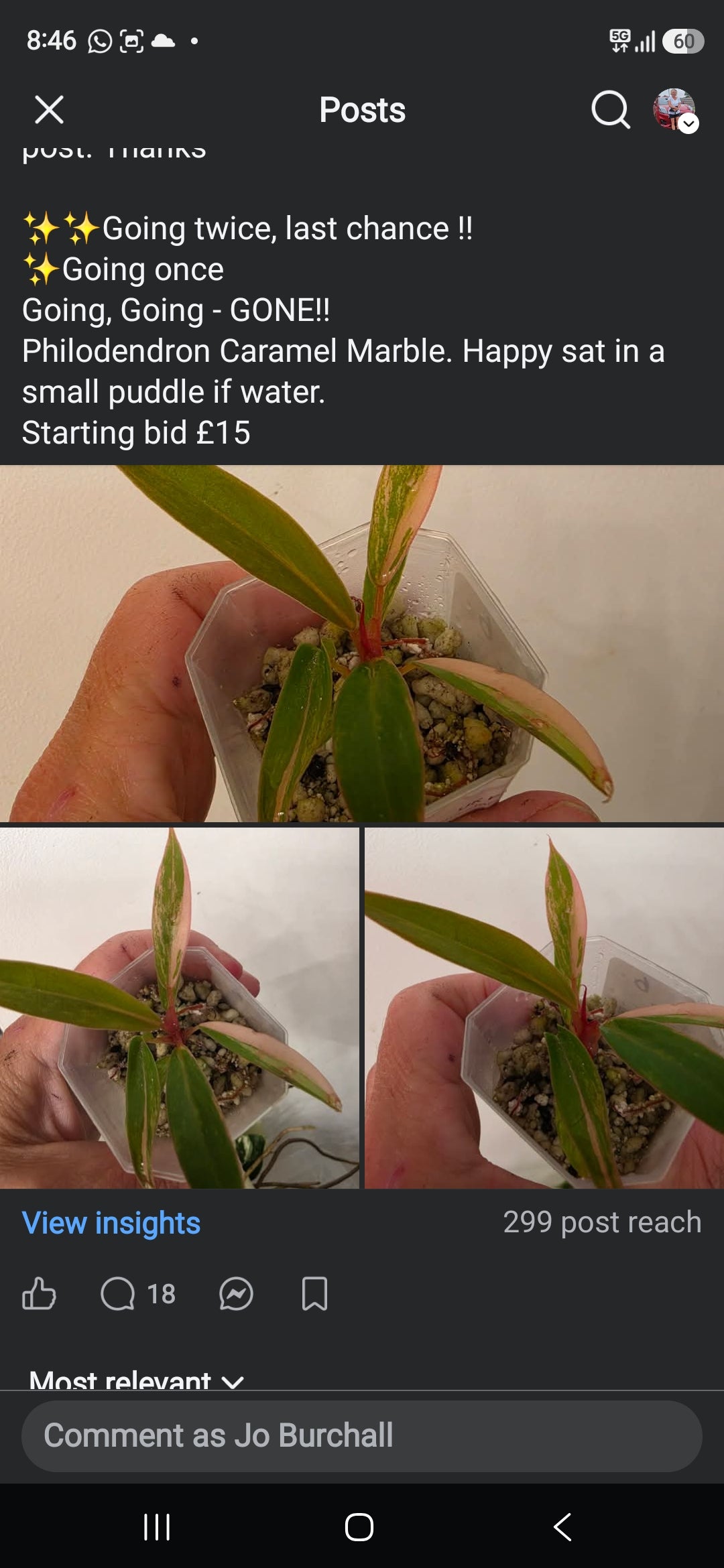Open View insights link

pos(111,1223)
